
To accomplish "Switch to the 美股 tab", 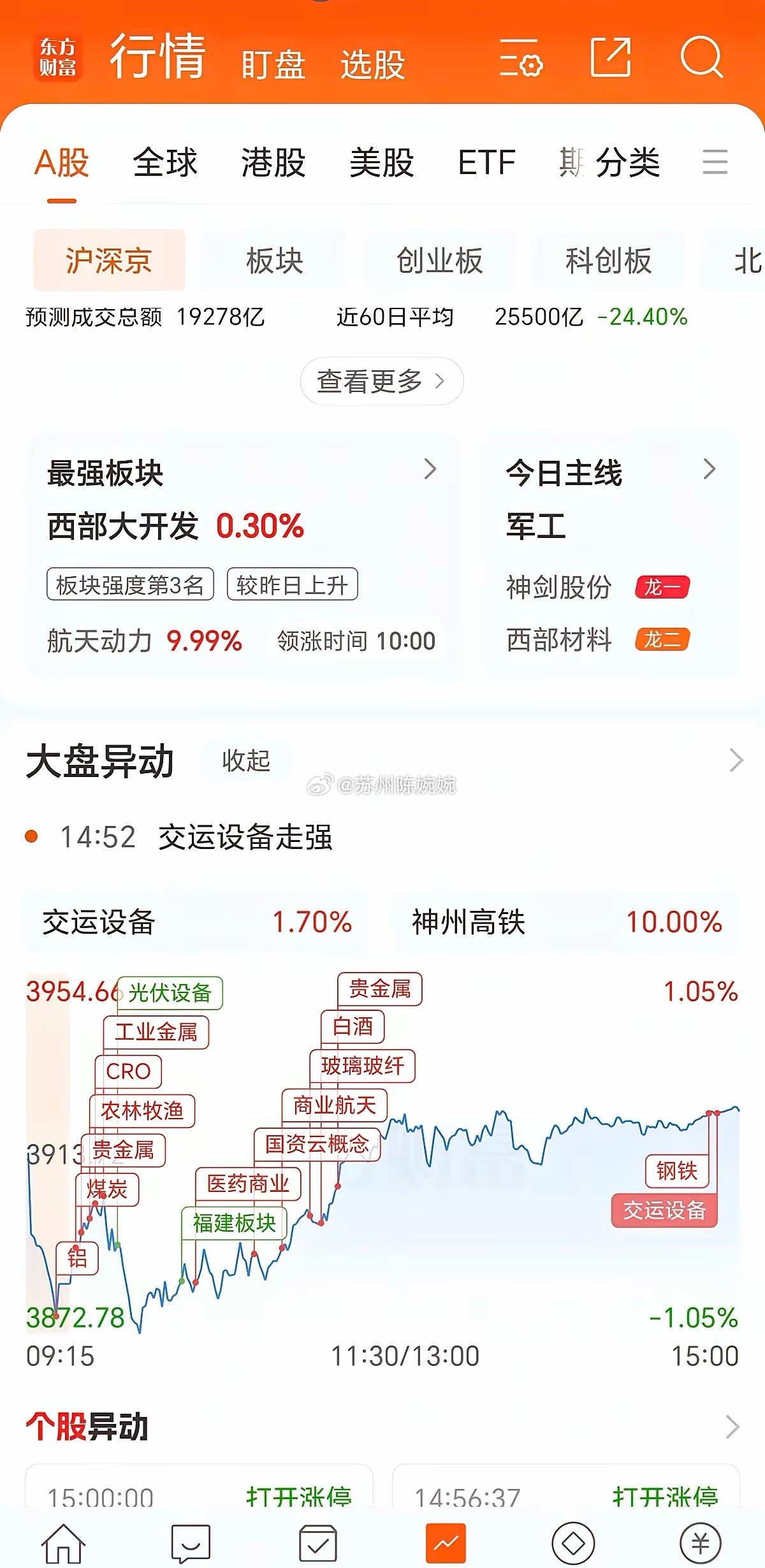I will click(x=382, y=163).
